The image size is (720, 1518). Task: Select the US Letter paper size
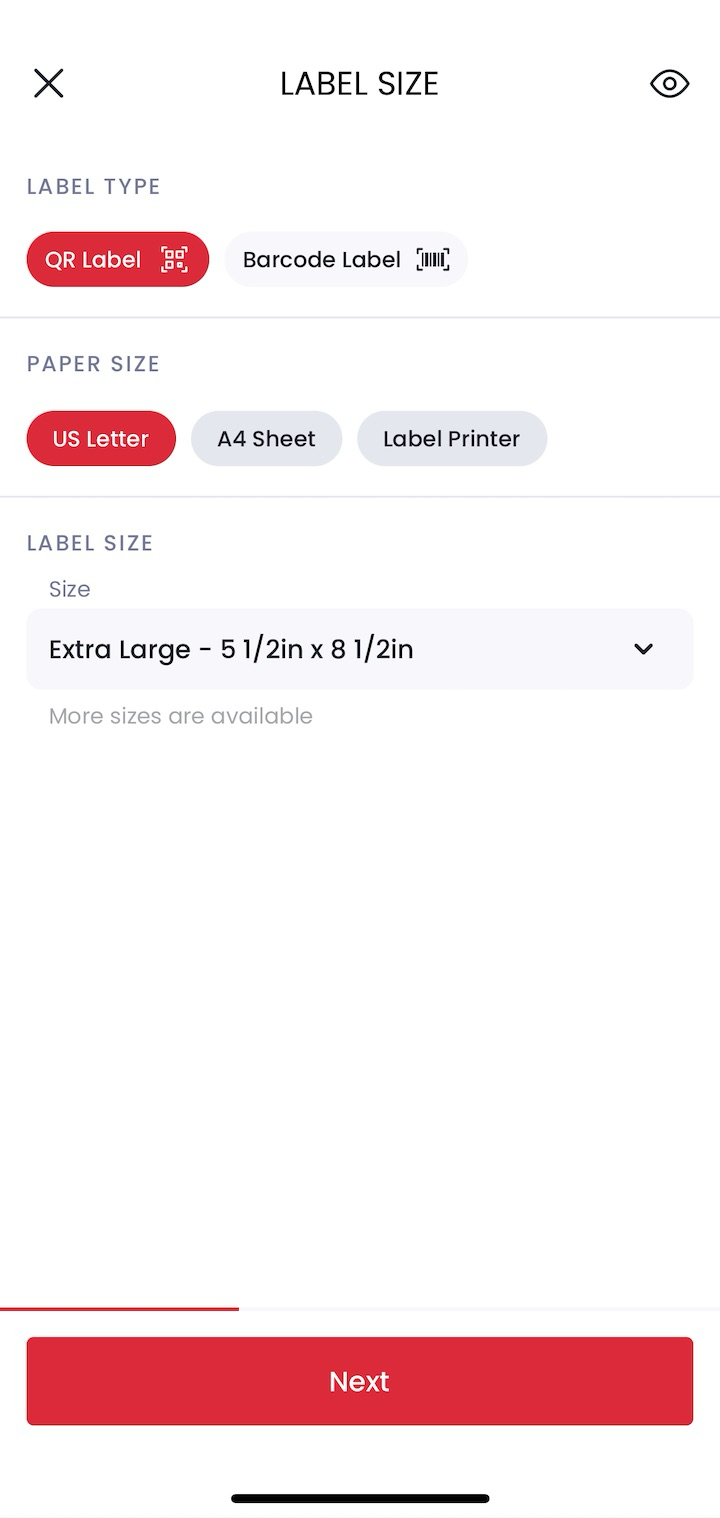(x=101, y=438)
